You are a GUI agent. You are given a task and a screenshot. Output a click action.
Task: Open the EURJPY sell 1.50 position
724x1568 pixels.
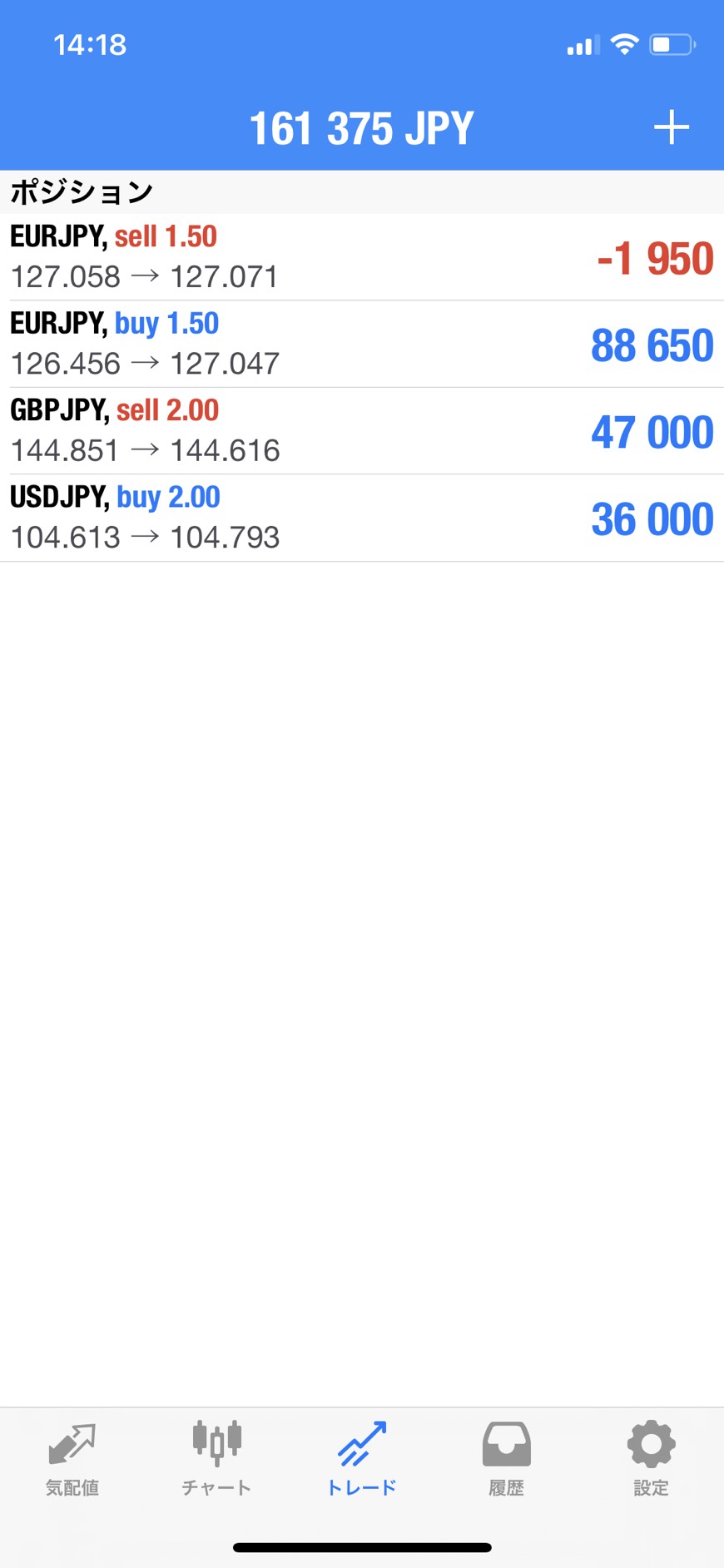[361, 256]
